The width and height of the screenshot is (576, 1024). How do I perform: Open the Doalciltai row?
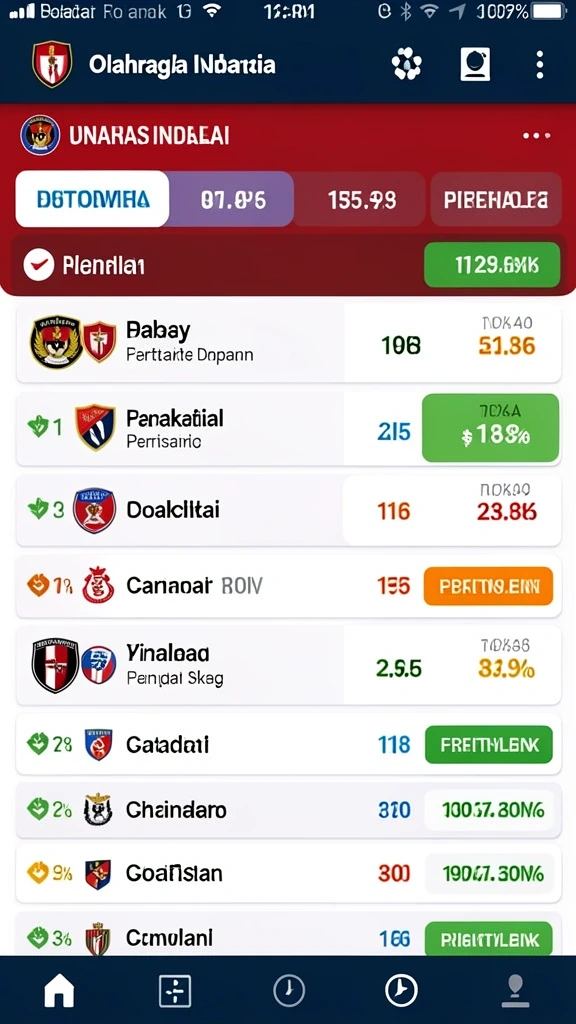point(288,510)
